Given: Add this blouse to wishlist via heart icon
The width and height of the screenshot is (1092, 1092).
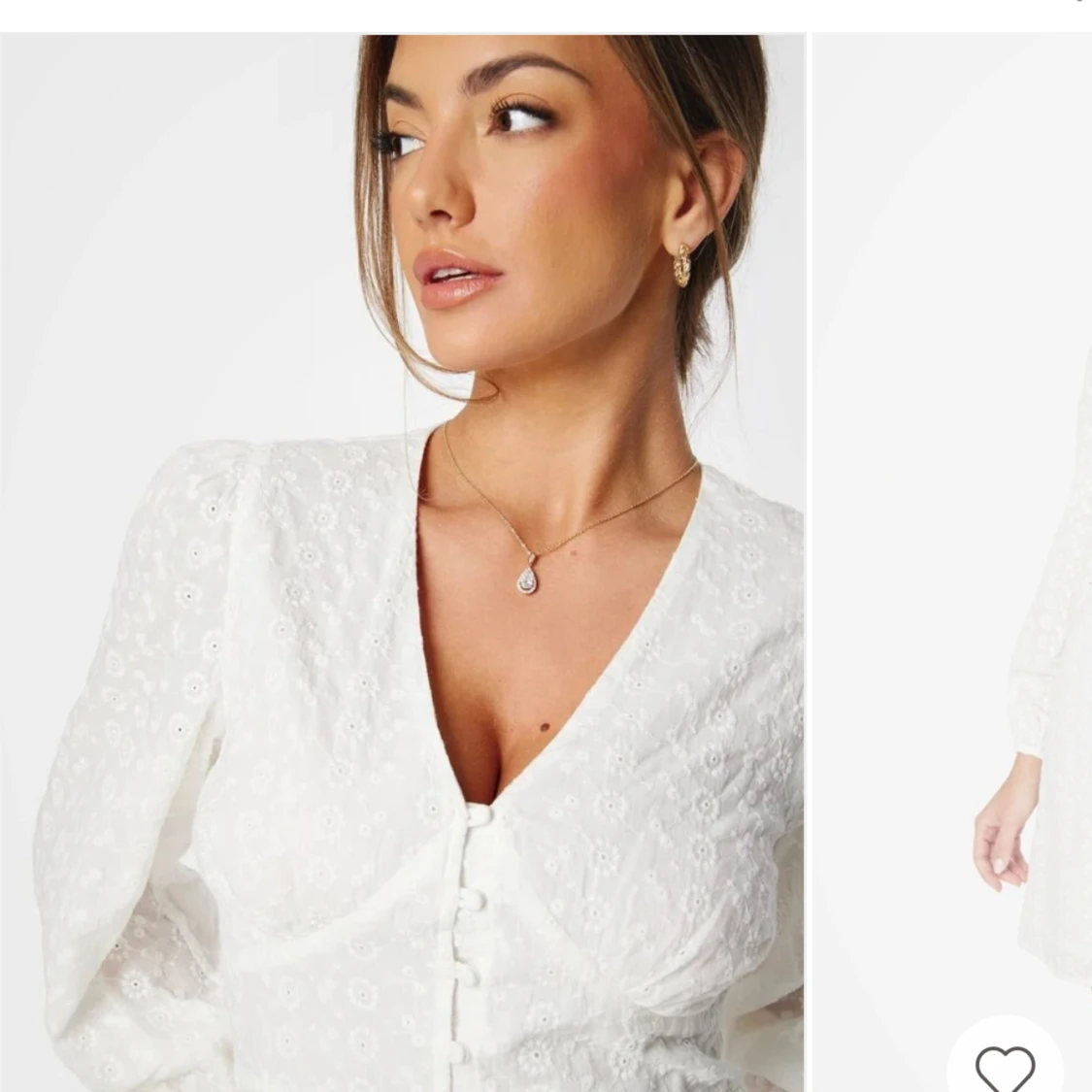Looking at the screenshot, I should tap(1005, 1068).
